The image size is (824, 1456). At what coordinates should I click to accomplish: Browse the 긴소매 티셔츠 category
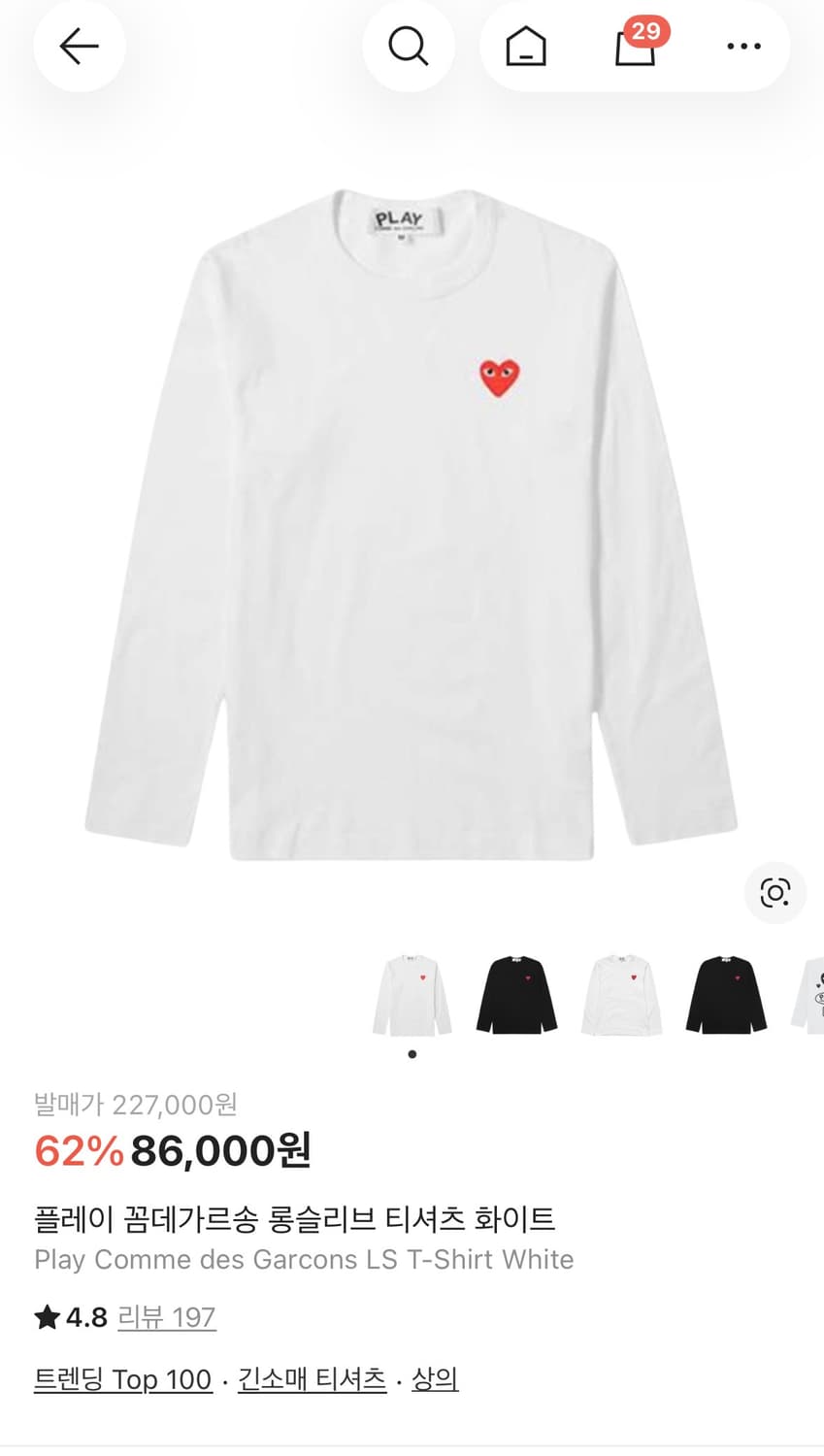313,1379
